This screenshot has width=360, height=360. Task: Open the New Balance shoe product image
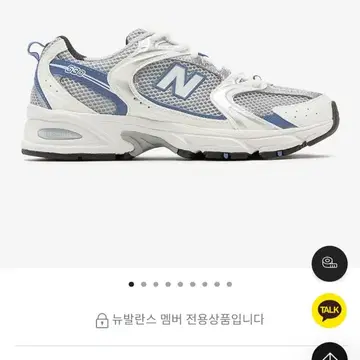[180, 96]
